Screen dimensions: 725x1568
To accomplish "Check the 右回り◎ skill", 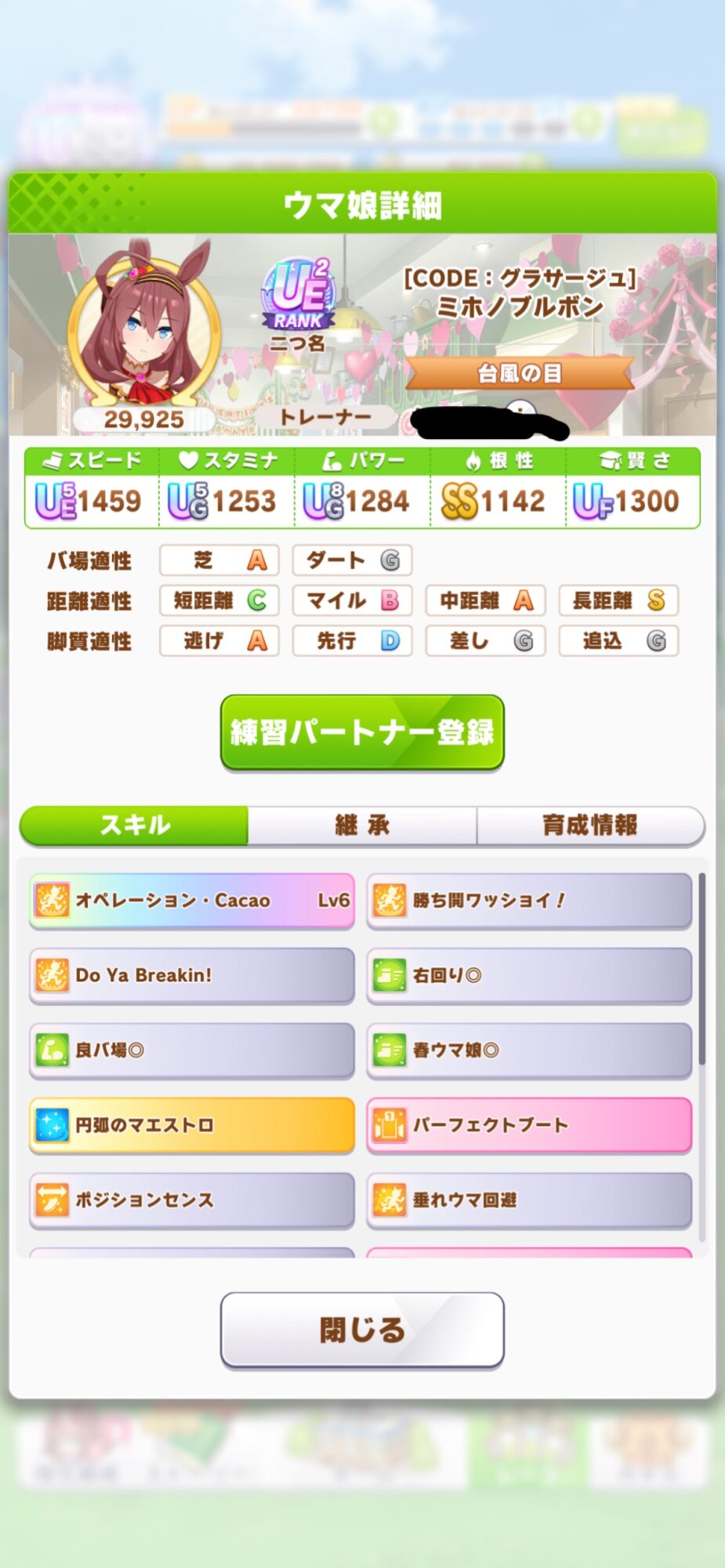I will tap(529, 975).
